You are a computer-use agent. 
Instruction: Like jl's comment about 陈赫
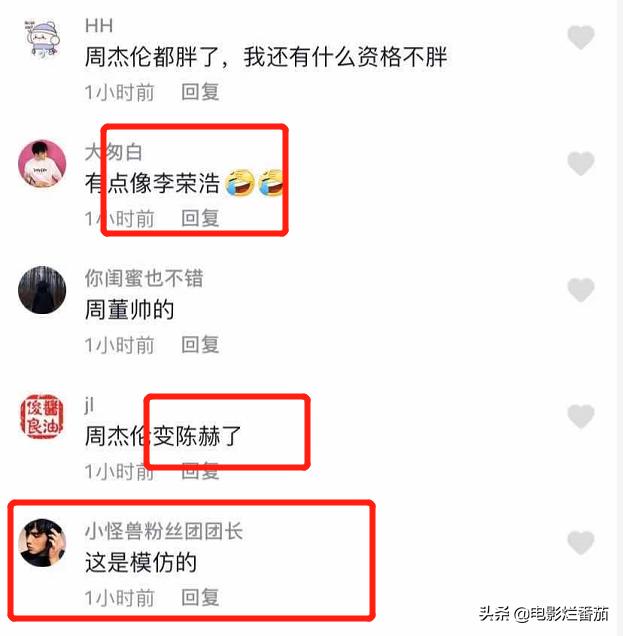(x=581, y=416)
